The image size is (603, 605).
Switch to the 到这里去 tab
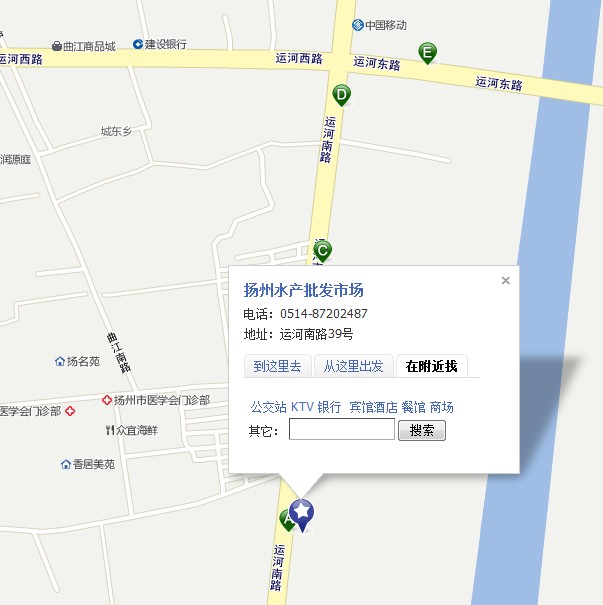[x=277, y=366]
